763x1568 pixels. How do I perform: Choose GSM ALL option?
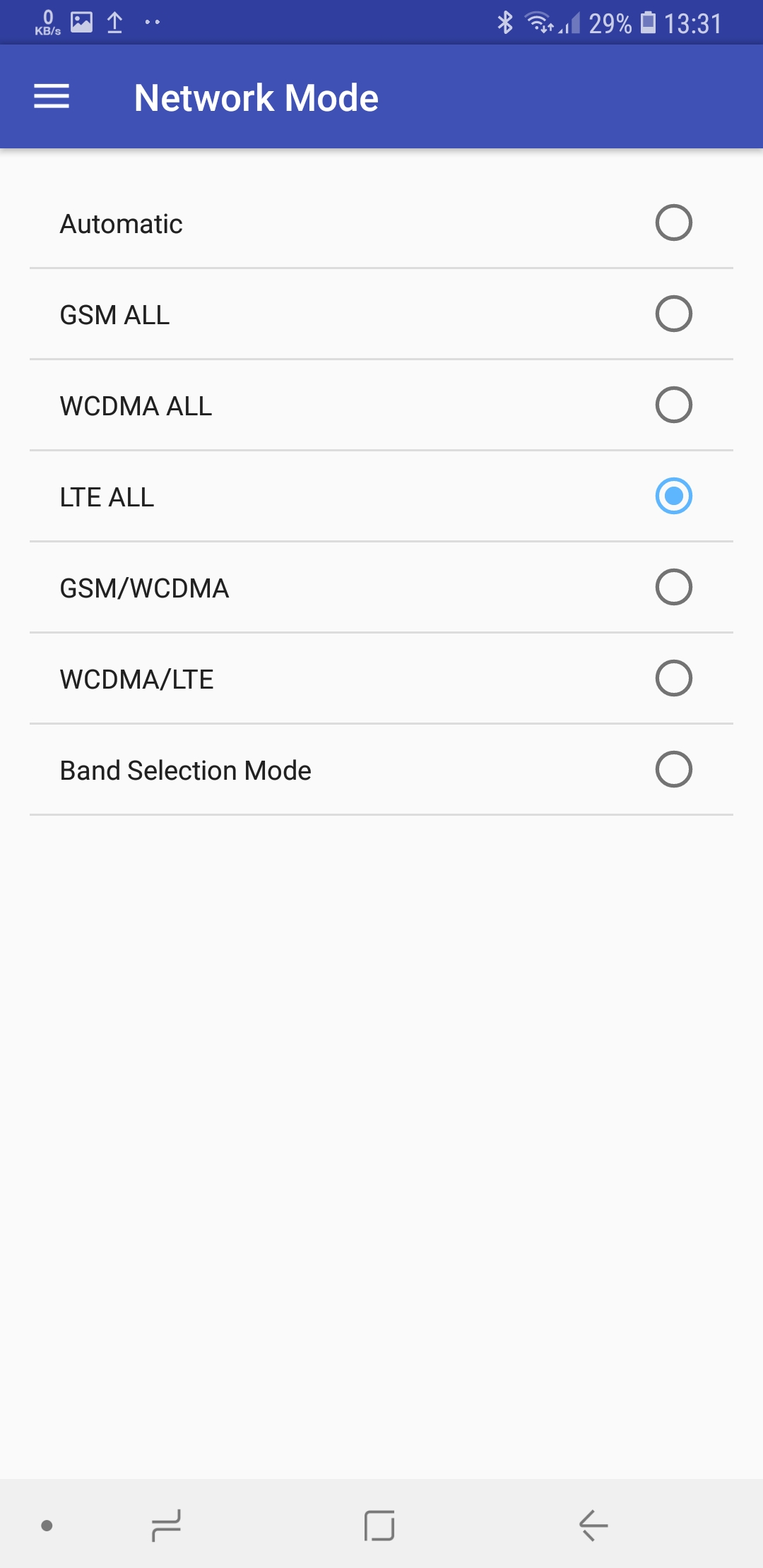(381, 314)
